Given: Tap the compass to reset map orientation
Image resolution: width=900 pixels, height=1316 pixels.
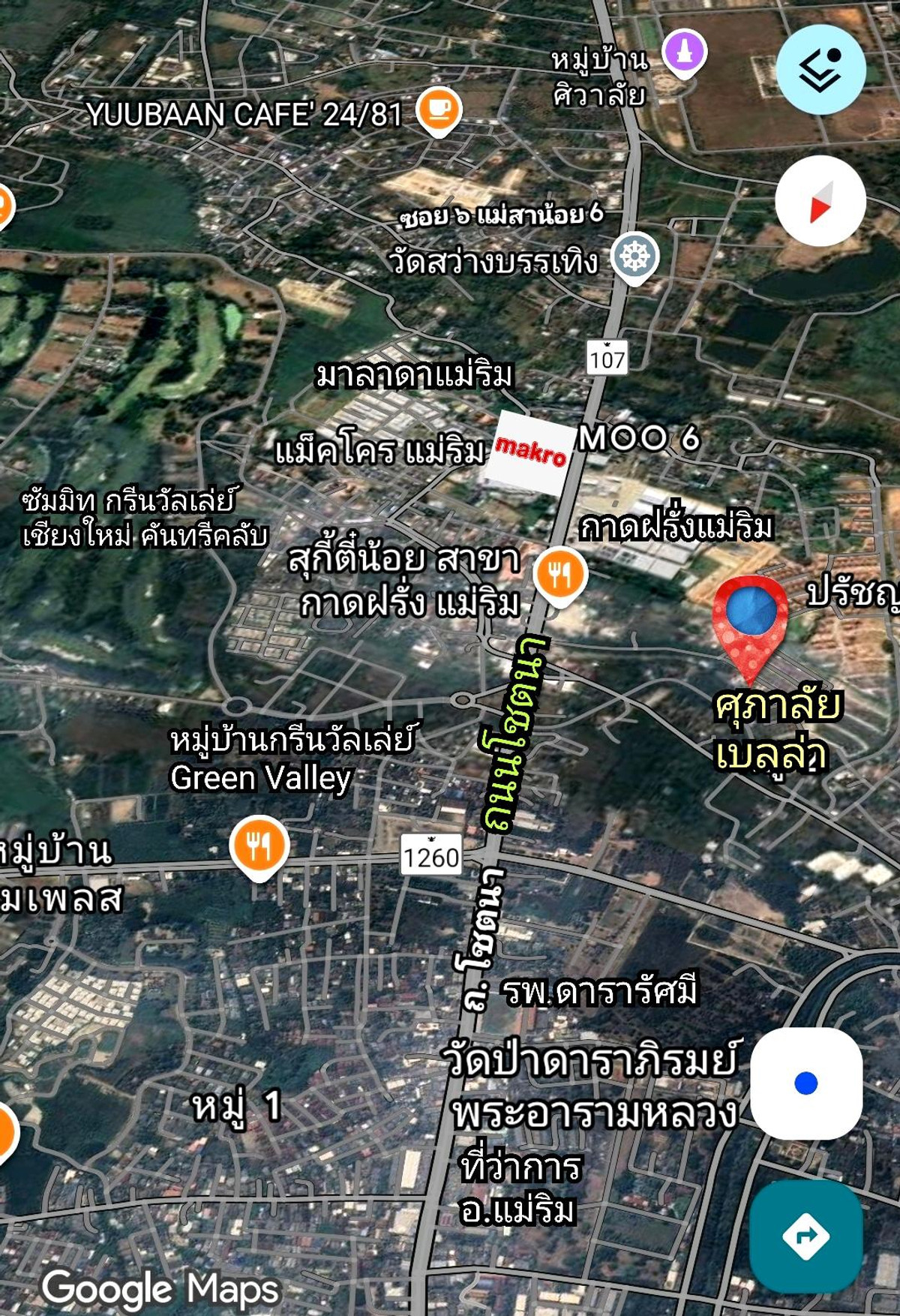Looking at the screenshot, I should [820, 201].
